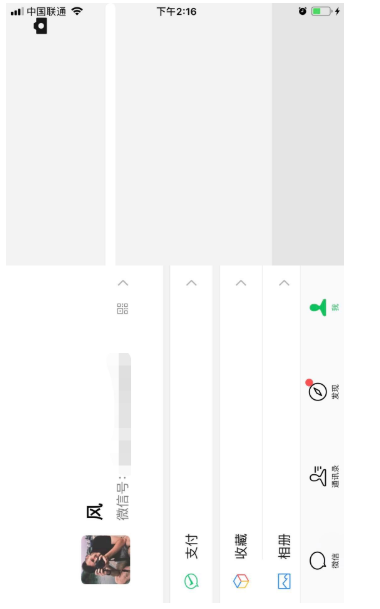The image size is (380, 609).
Task: Open the 支付 row
Action: click(191, 434)
